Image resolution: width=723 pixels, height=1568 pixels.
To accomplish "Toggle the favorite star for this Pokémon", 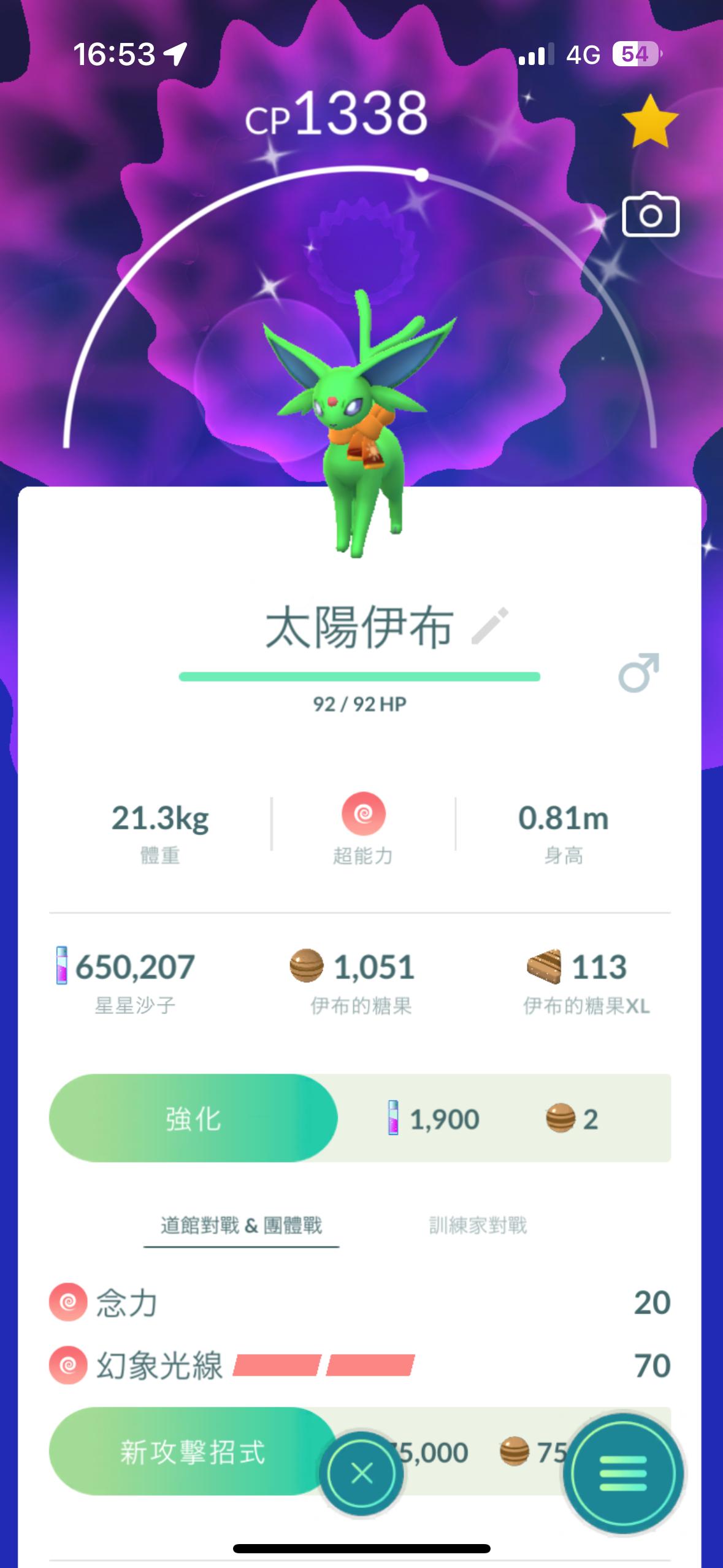I will (x=649, y=121).
